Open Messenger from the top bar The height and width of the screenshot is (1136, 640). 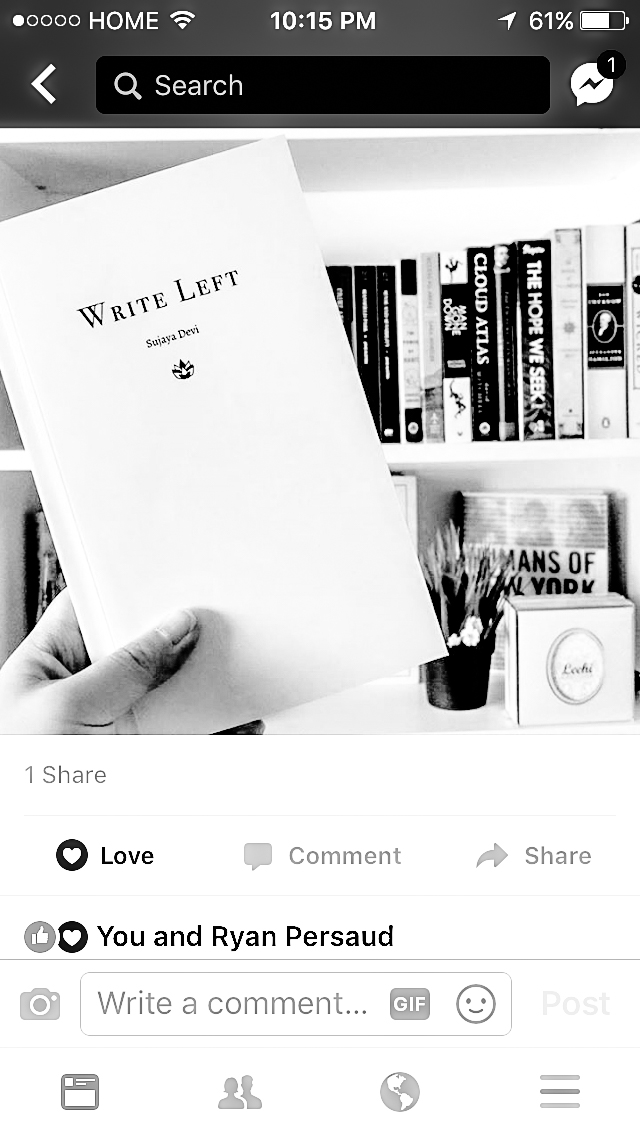click(x=591, y=85)
